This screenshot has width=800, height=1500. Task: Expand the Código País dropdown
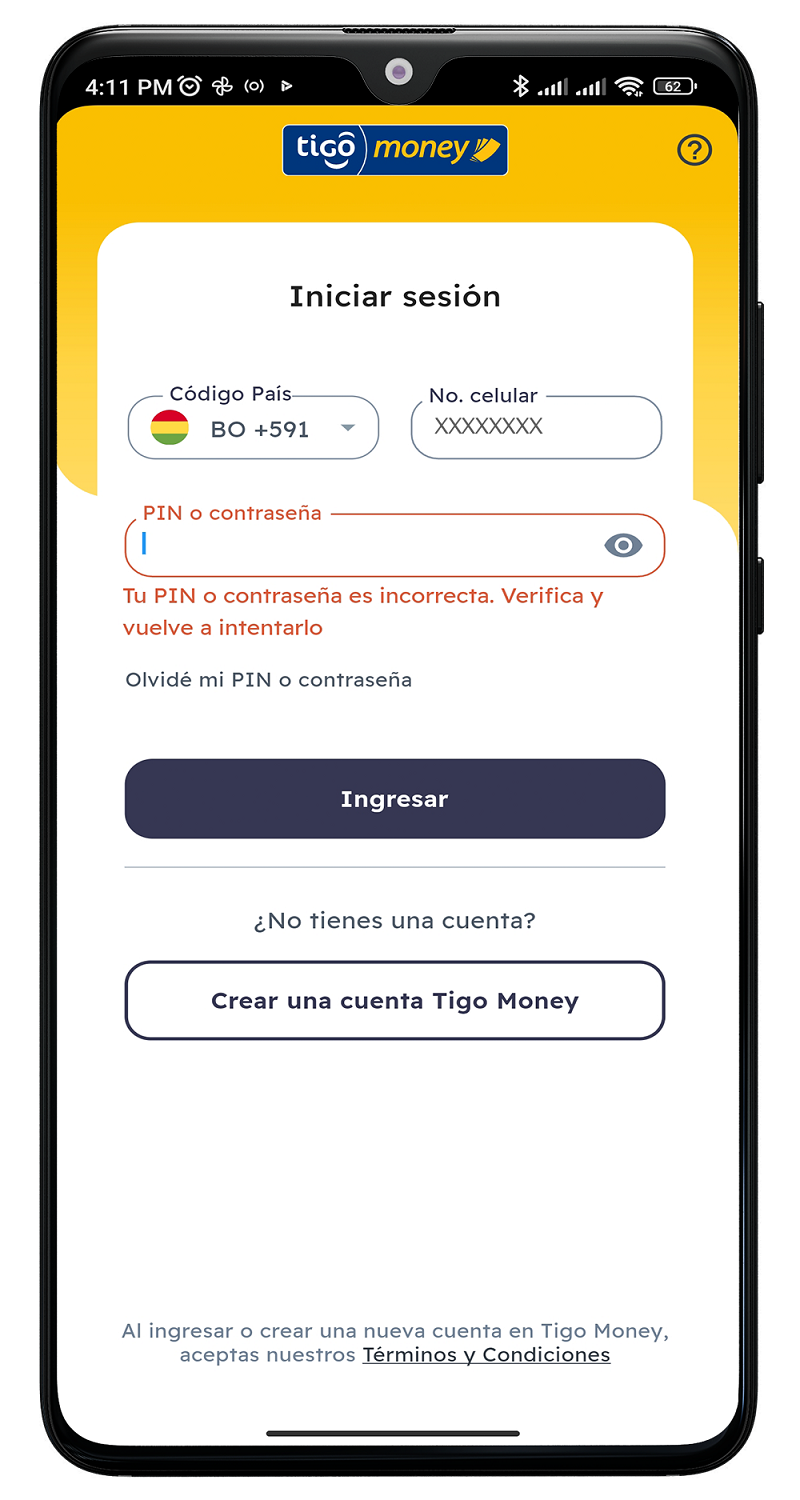pyautogui.click(x=253, y=428)
